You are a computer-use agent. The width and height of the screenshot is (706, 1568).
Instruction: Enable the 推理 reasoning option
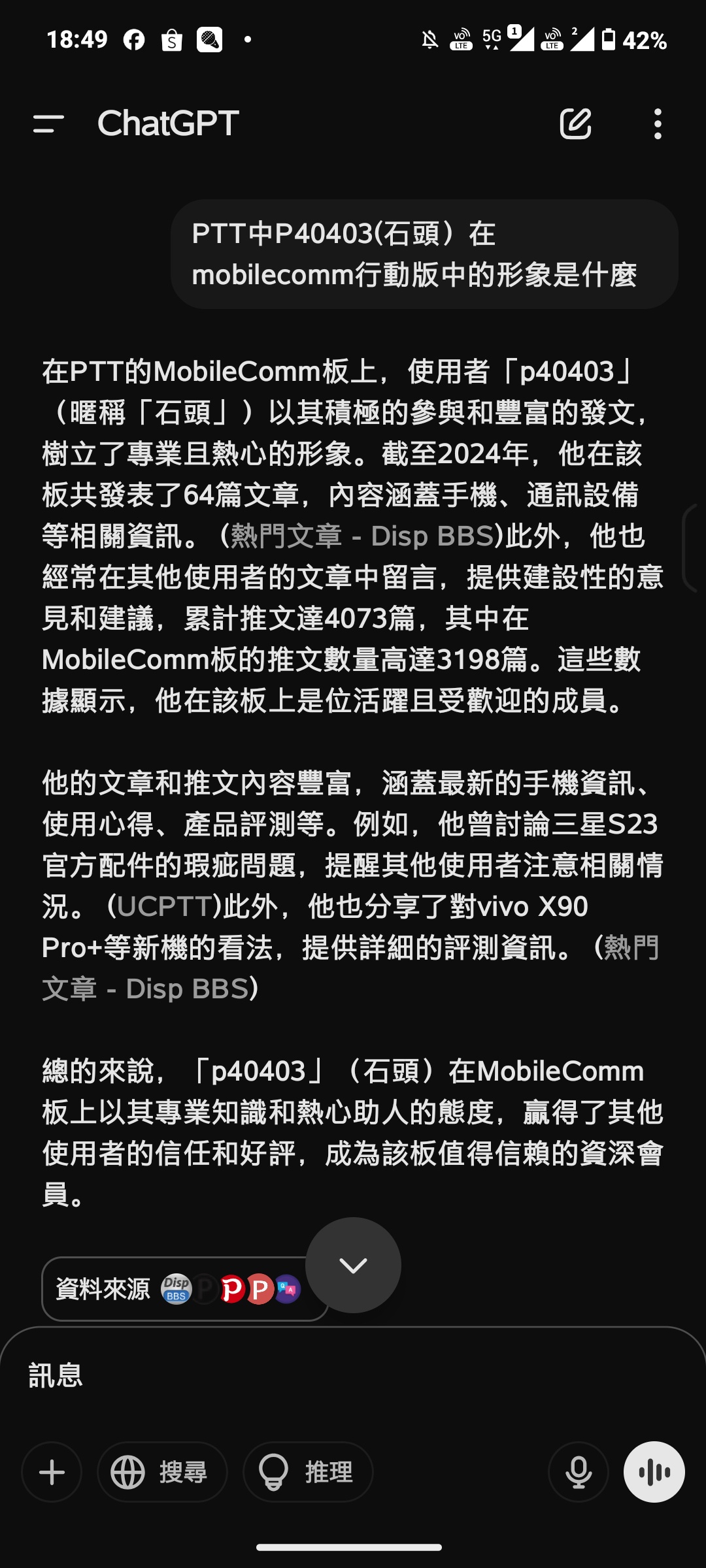click(308, 1472)
